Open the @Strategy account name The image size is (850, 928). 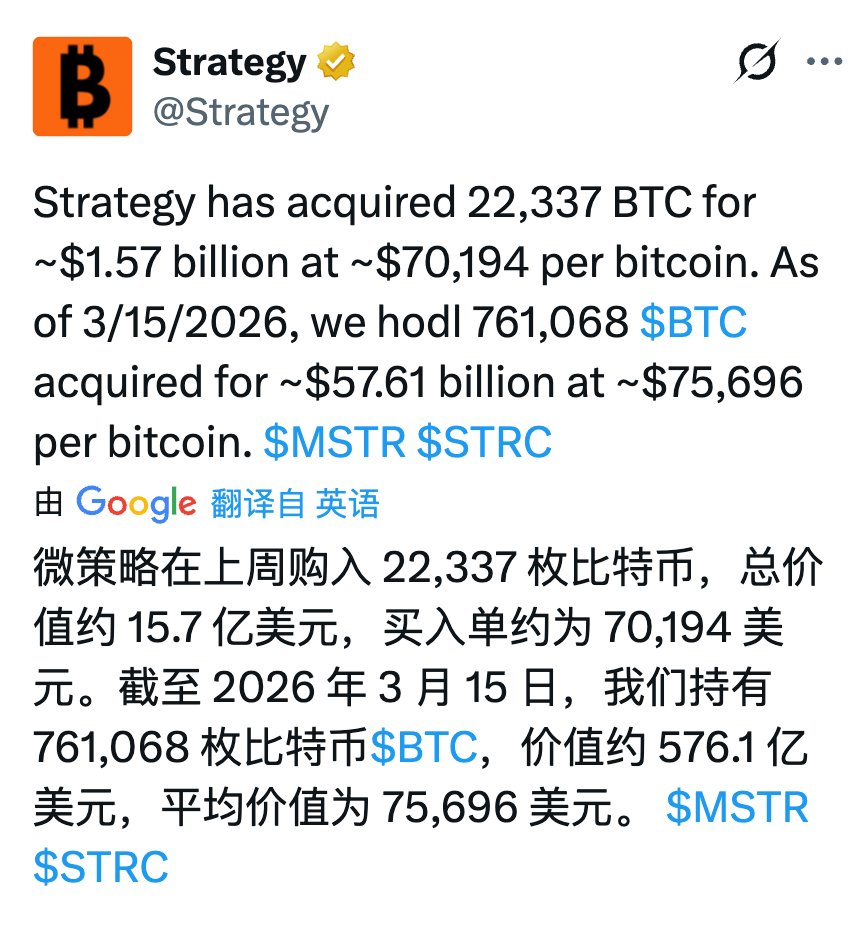click(240, 113)
